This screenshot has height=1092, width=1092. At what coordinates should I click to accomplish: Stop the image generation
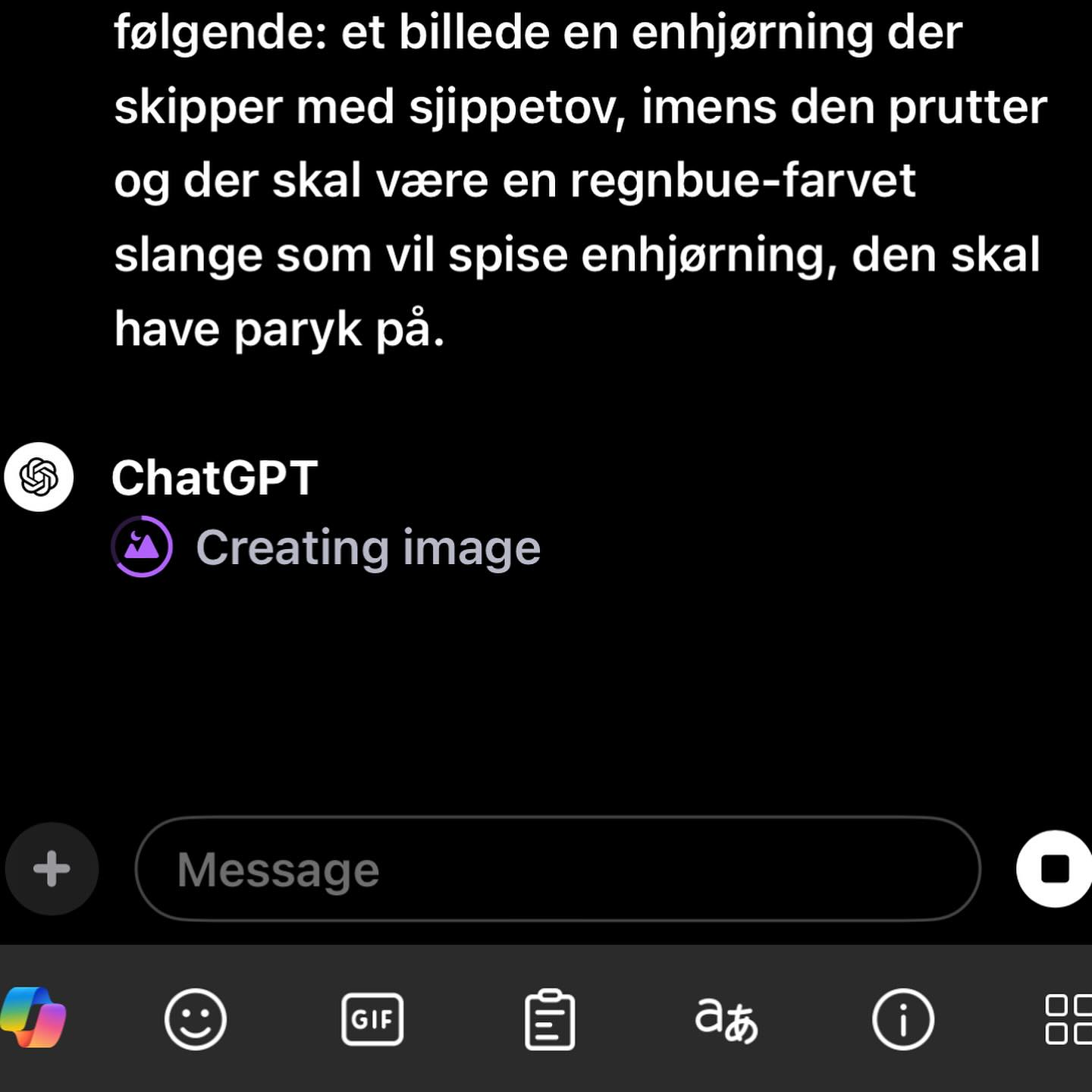(1055, 869)
